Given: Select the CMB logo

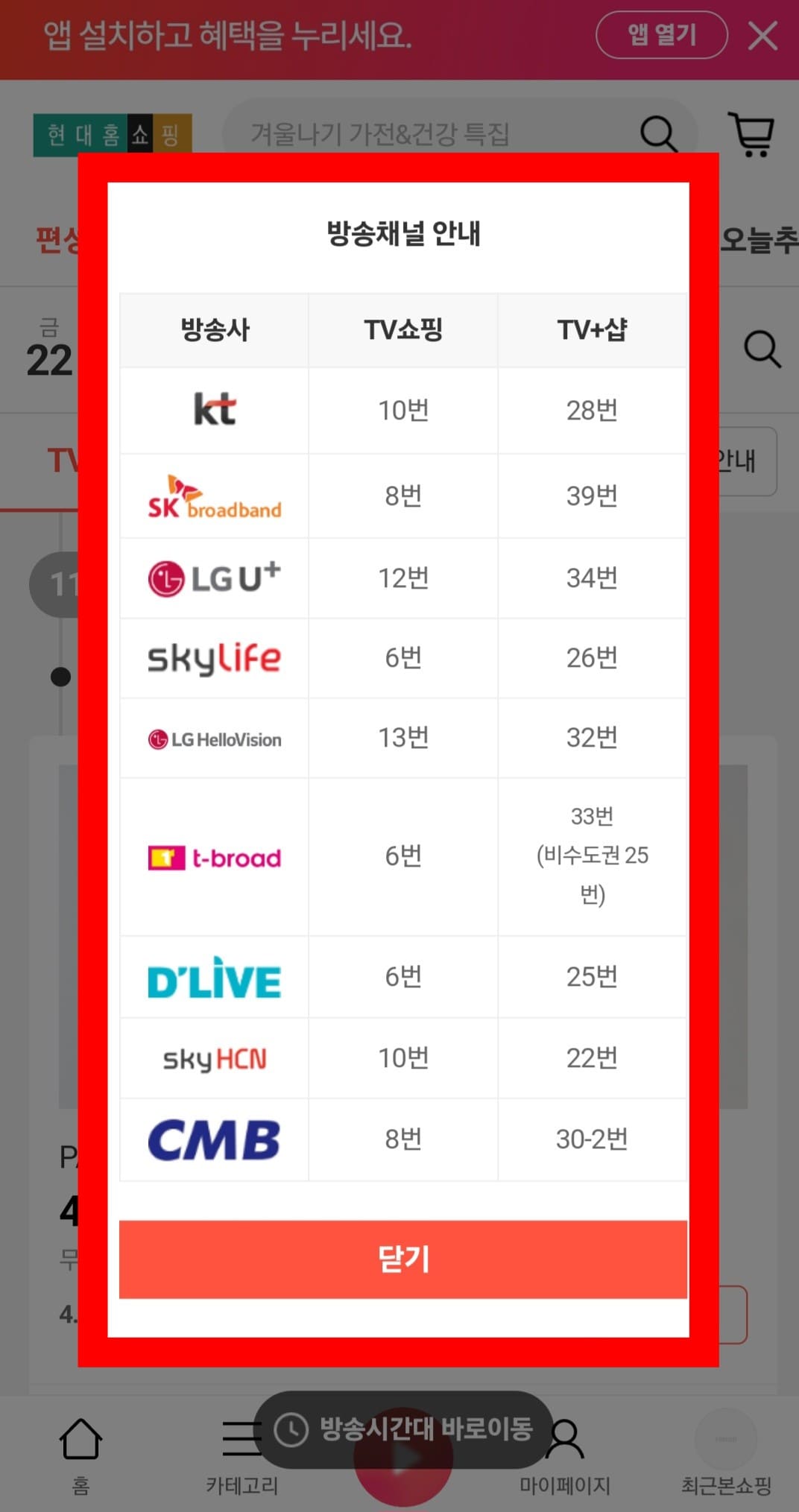Looking at the screenshot, I should [x=214, y=1139].
